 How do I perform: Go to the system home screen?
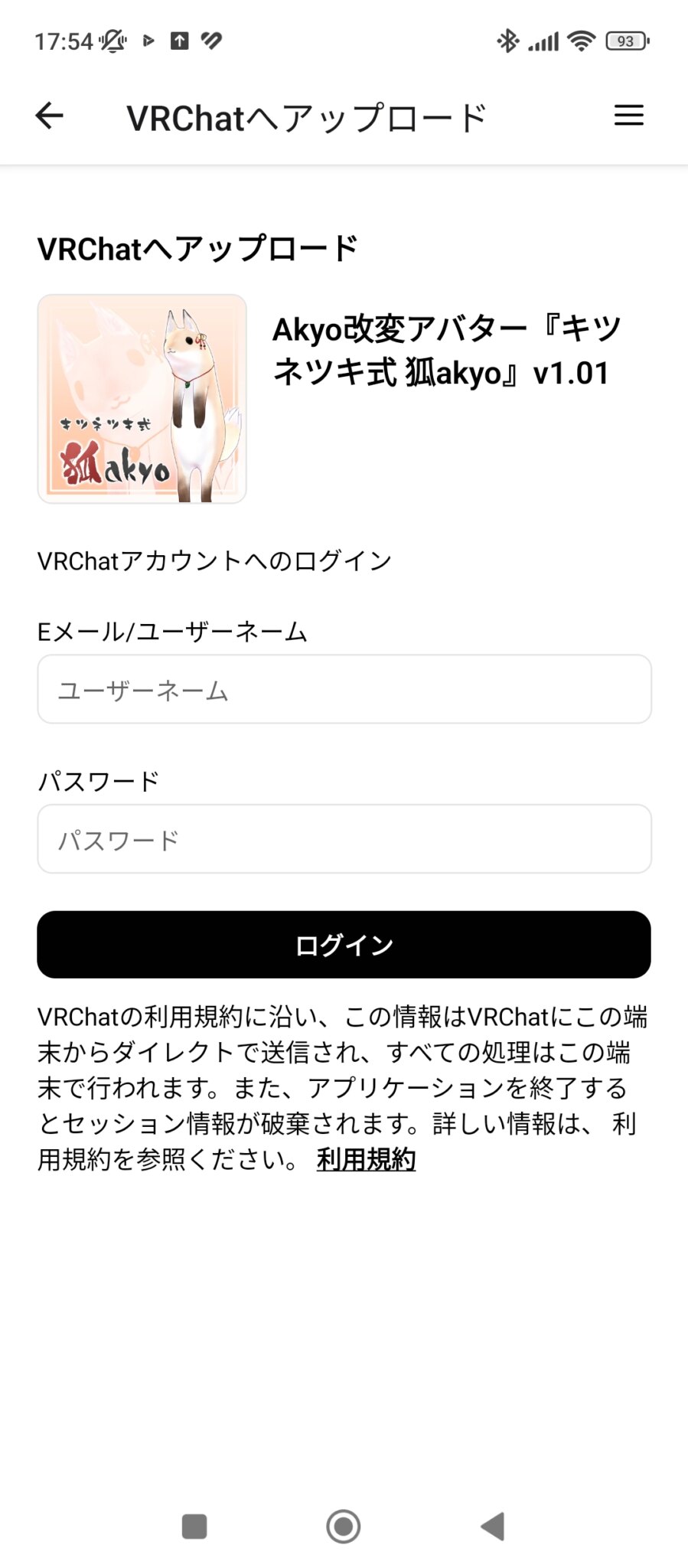(344, 1527)
